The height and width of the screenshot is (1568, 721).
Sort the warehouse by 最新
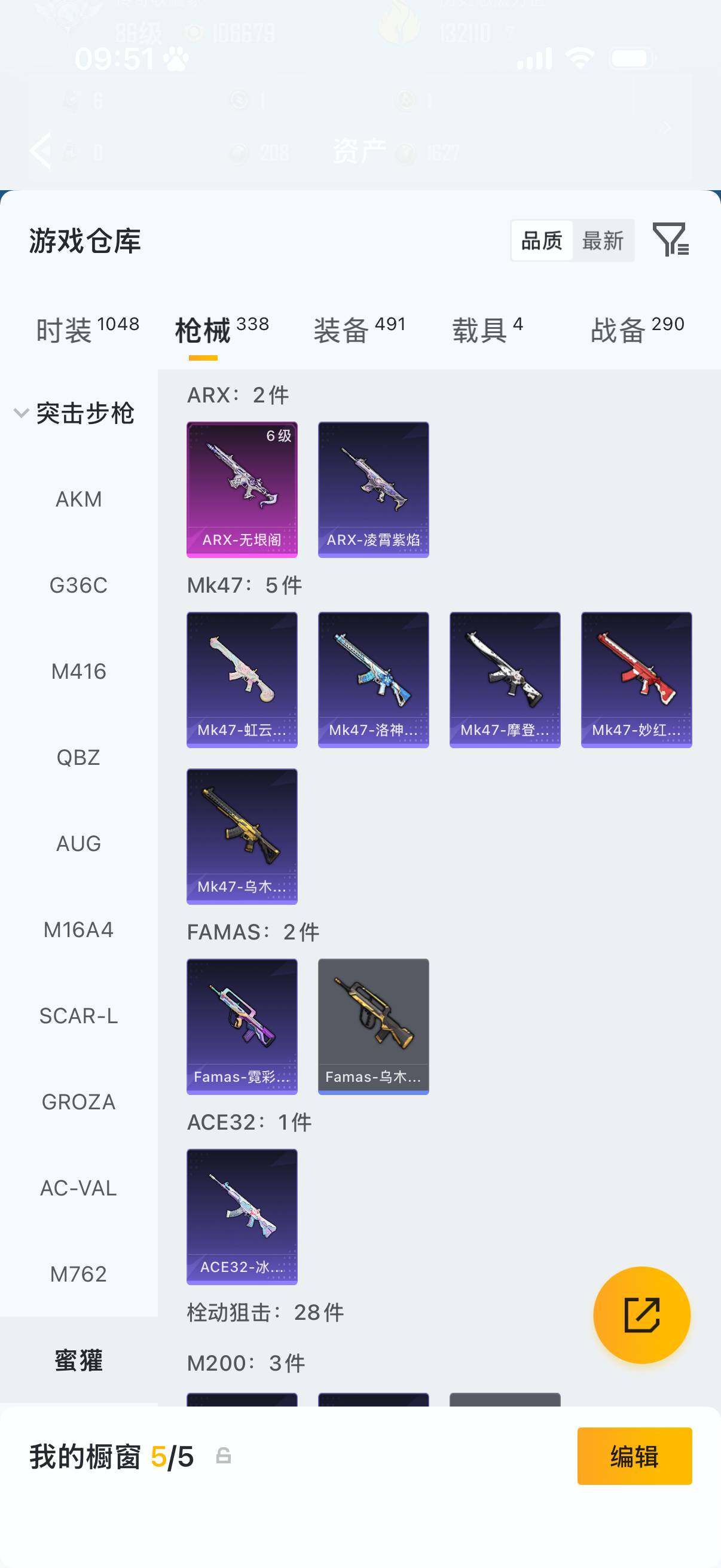click(603, 240)
